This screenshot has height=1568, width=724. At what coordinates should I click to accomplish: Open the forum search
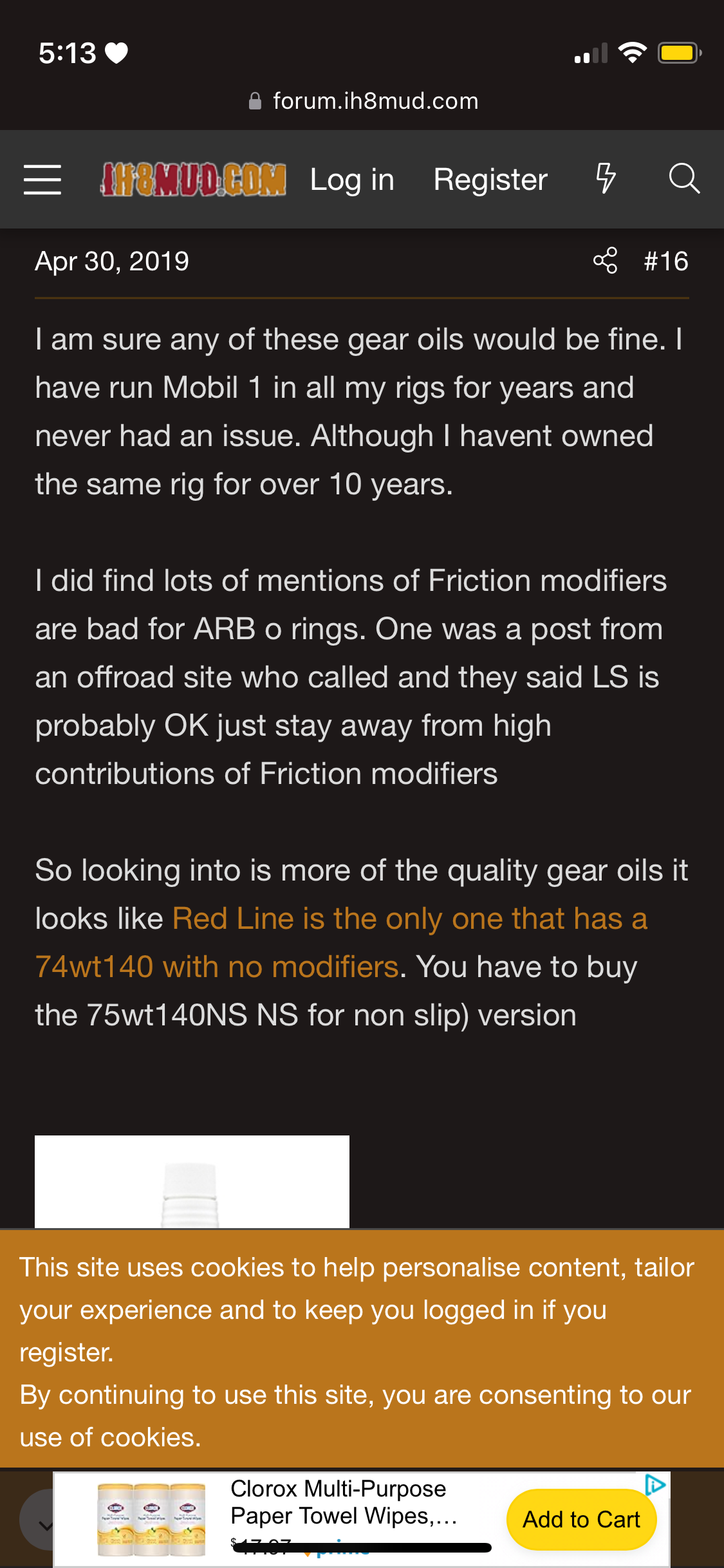(683, 178)
